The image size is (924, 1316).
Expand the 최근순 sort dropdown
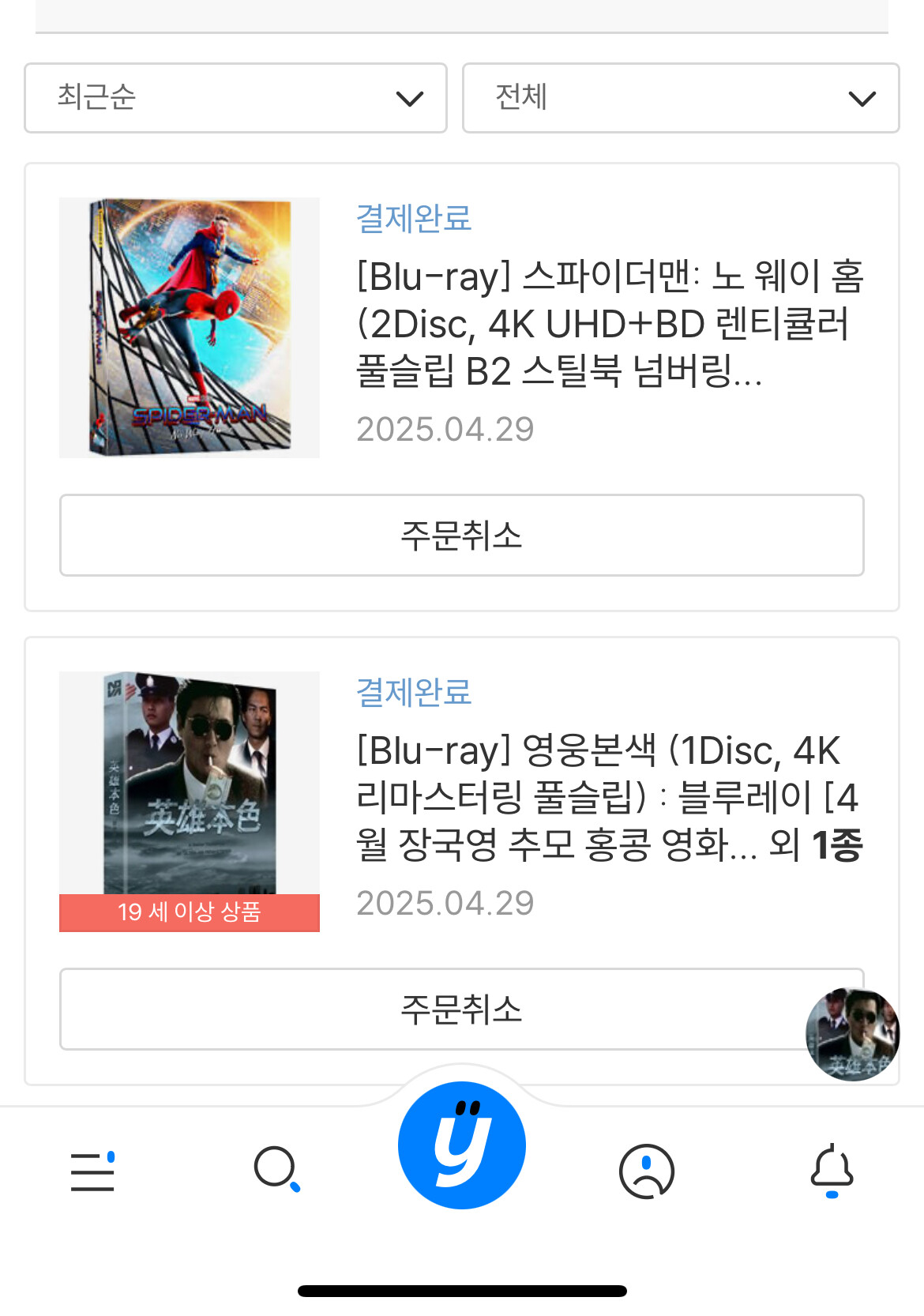pyautogui.click(x=235, y=98)
